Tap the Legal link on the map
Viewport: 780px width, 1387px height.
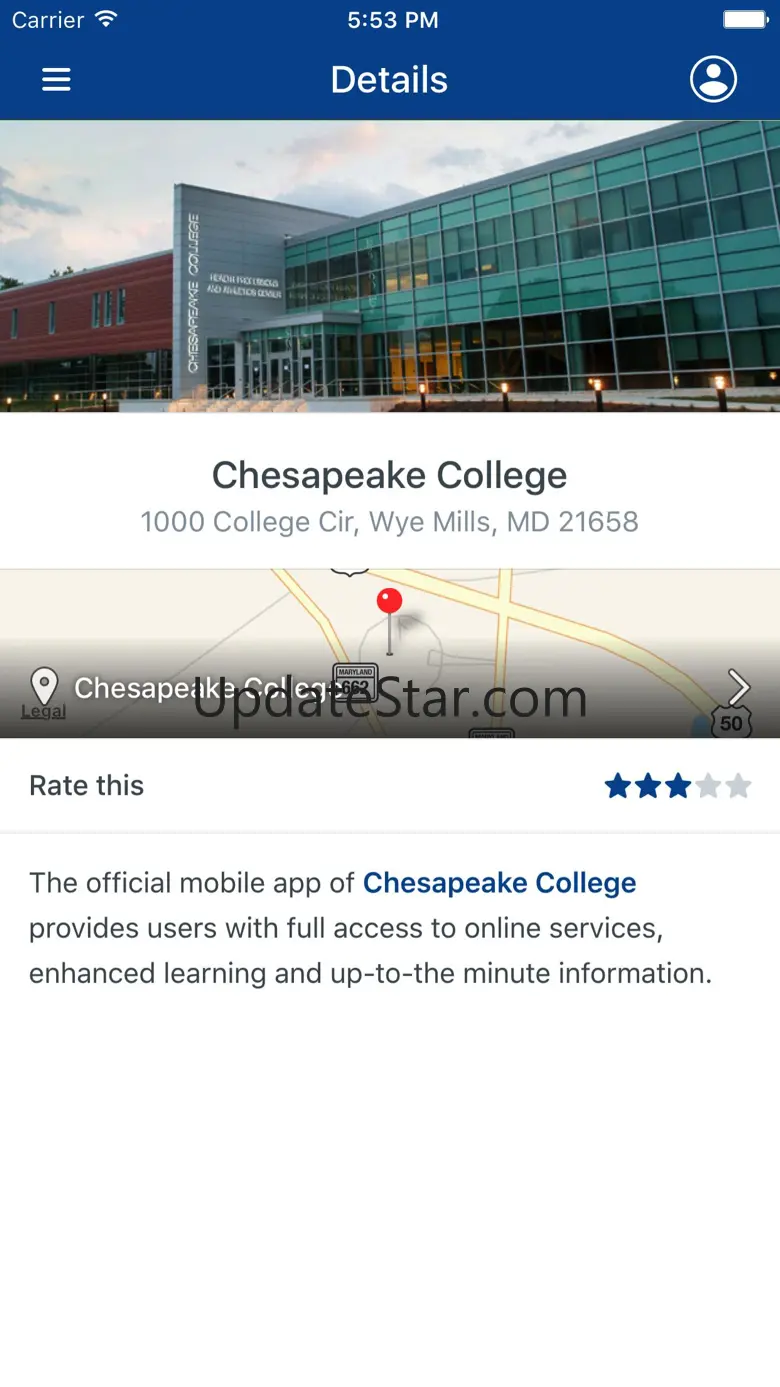[x=43, y=712]
